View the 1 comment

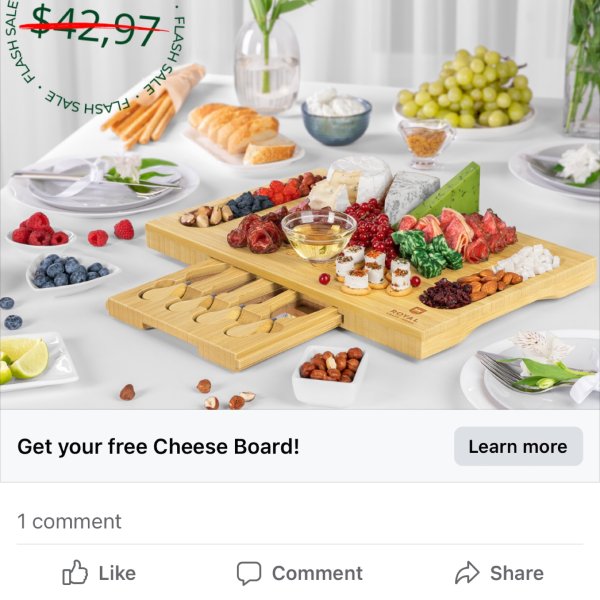(69, 521)
